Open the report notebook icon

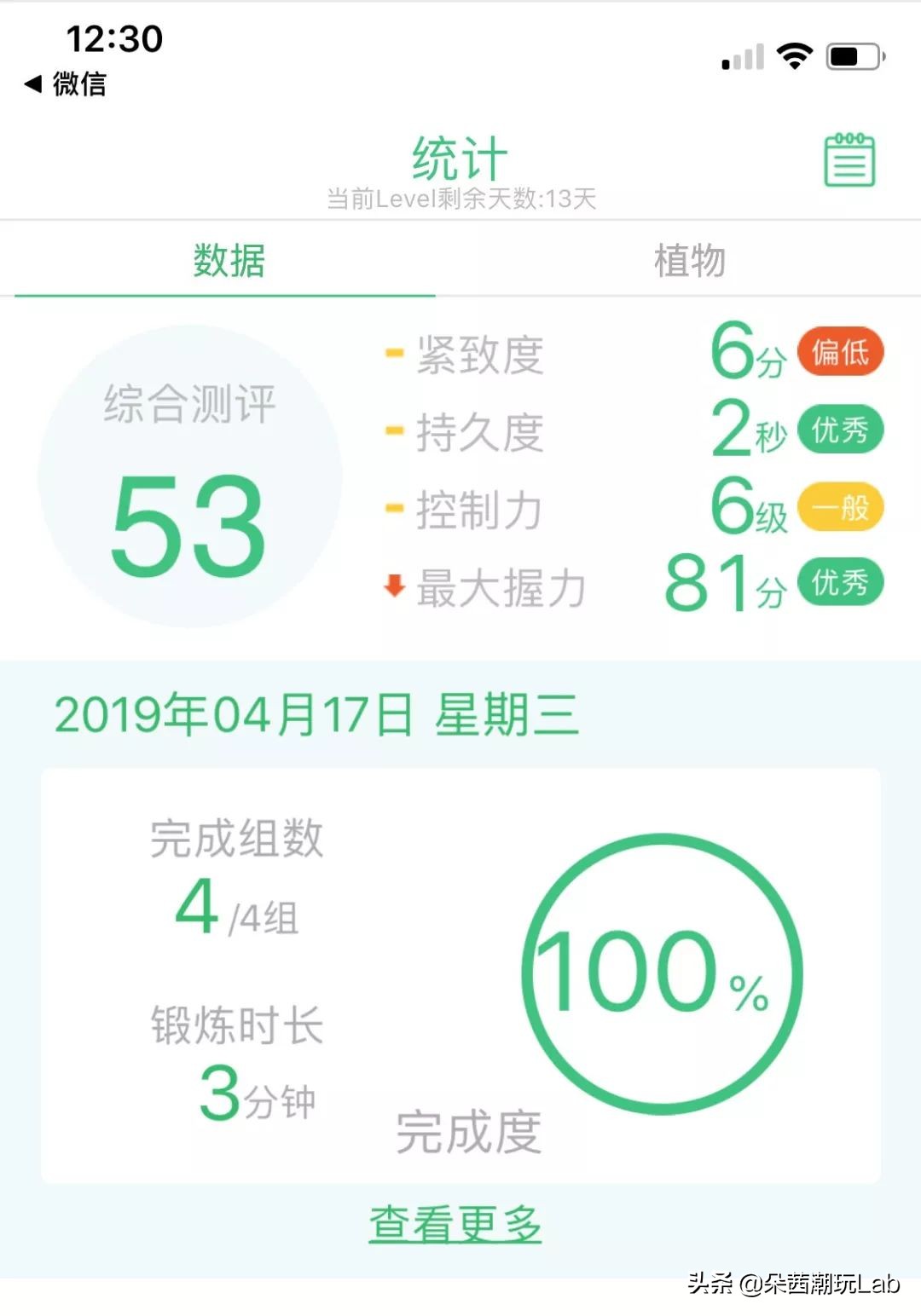[852, 161]
